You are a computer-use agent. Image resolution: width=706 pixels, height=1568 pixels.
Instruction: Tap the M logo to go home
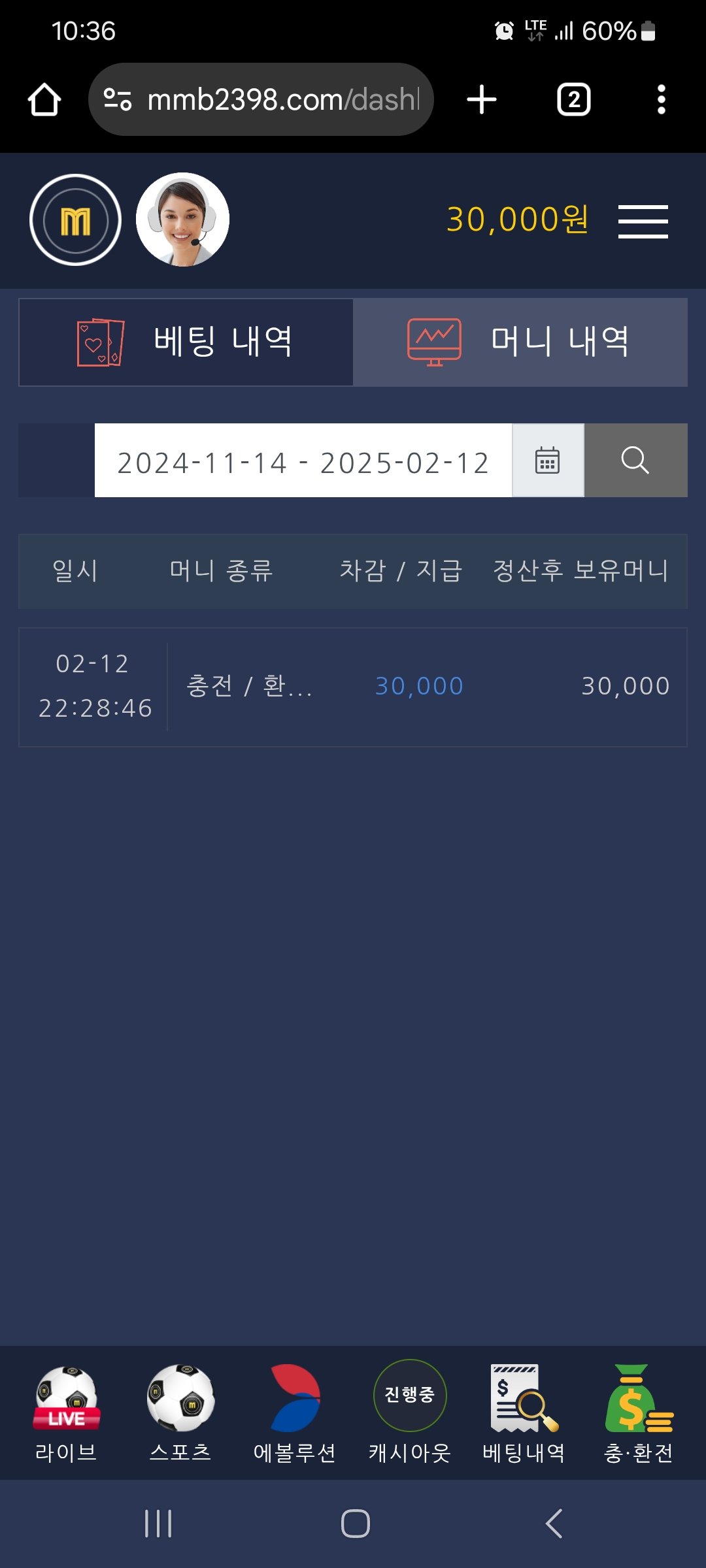point(76,220)
